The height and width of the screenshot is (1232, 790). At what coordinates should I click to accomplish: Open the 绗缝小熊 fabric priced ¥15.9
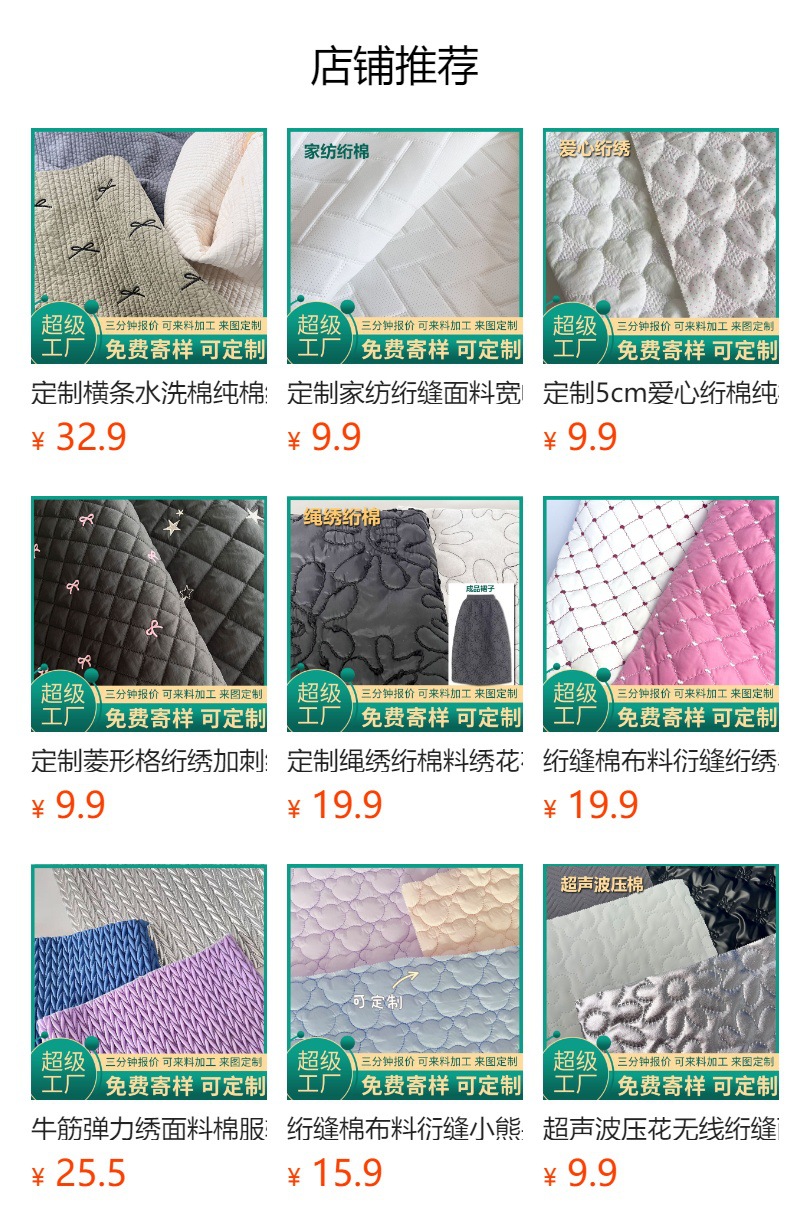point(405,982)
